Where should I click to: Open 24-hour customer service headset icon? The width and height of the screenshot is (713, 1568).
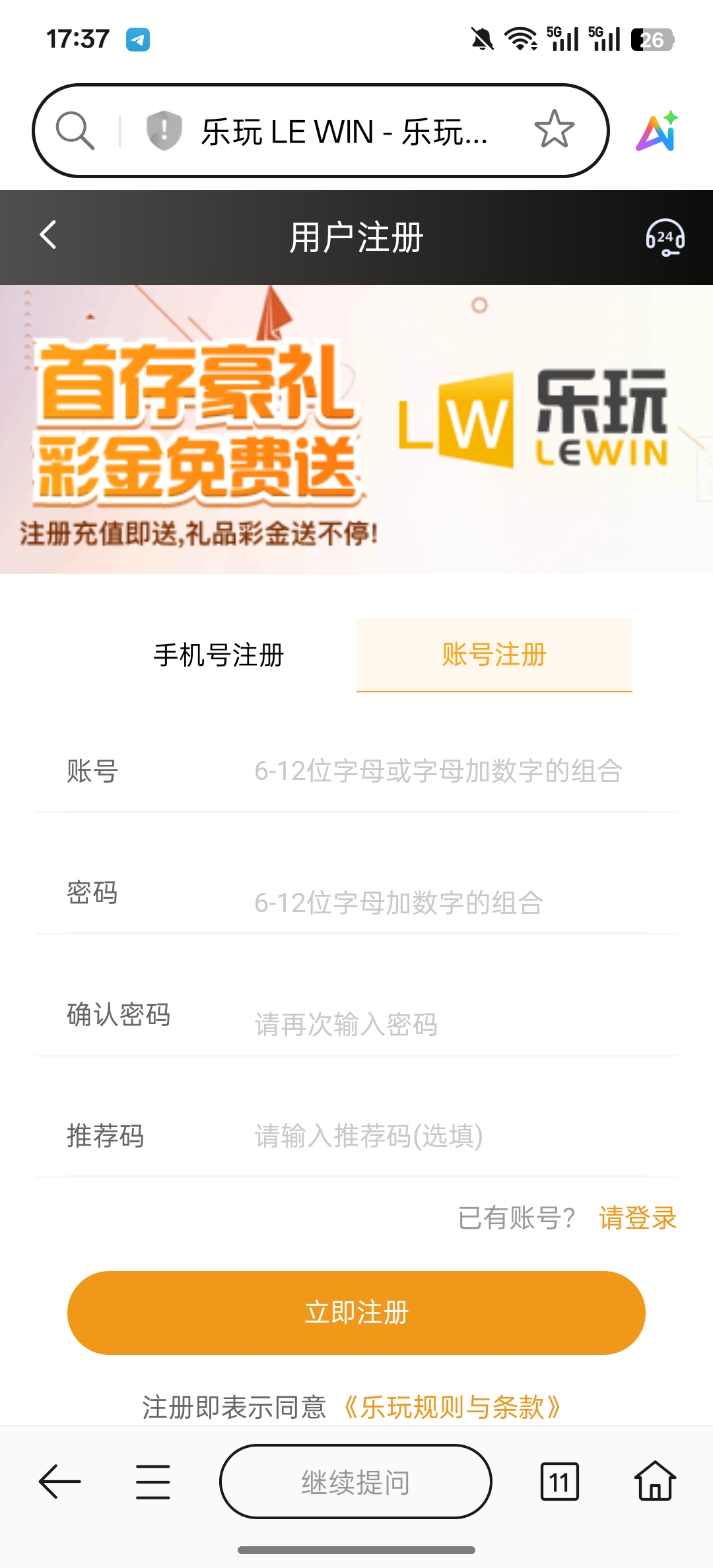[664, 237]
